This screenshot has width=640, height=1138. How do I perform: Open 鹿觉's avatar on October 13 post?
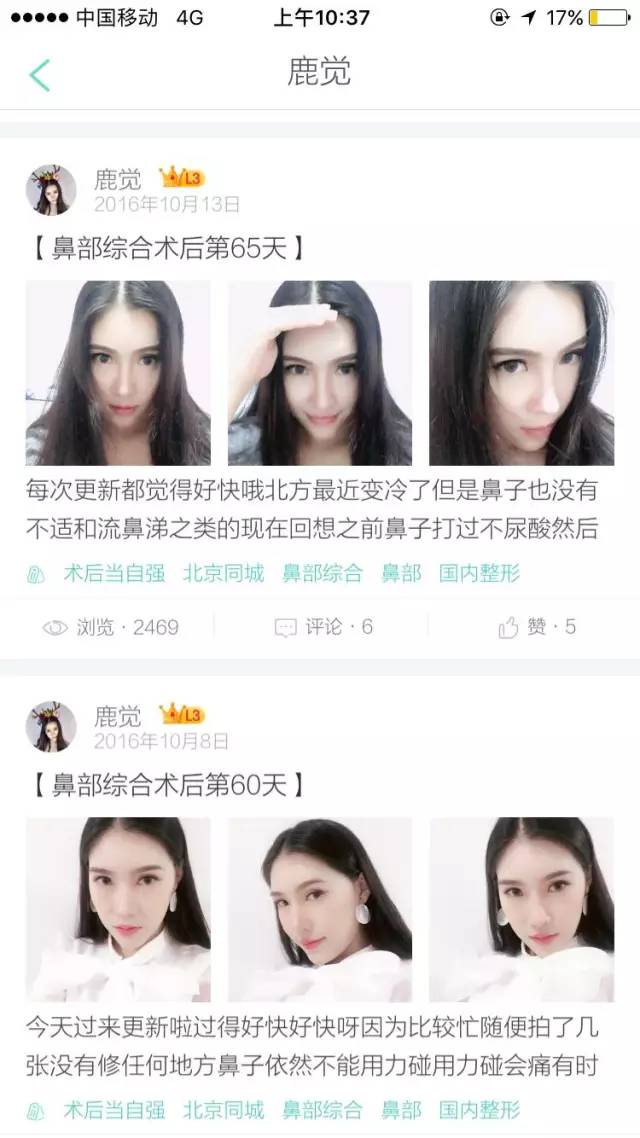tap(50, 190)
